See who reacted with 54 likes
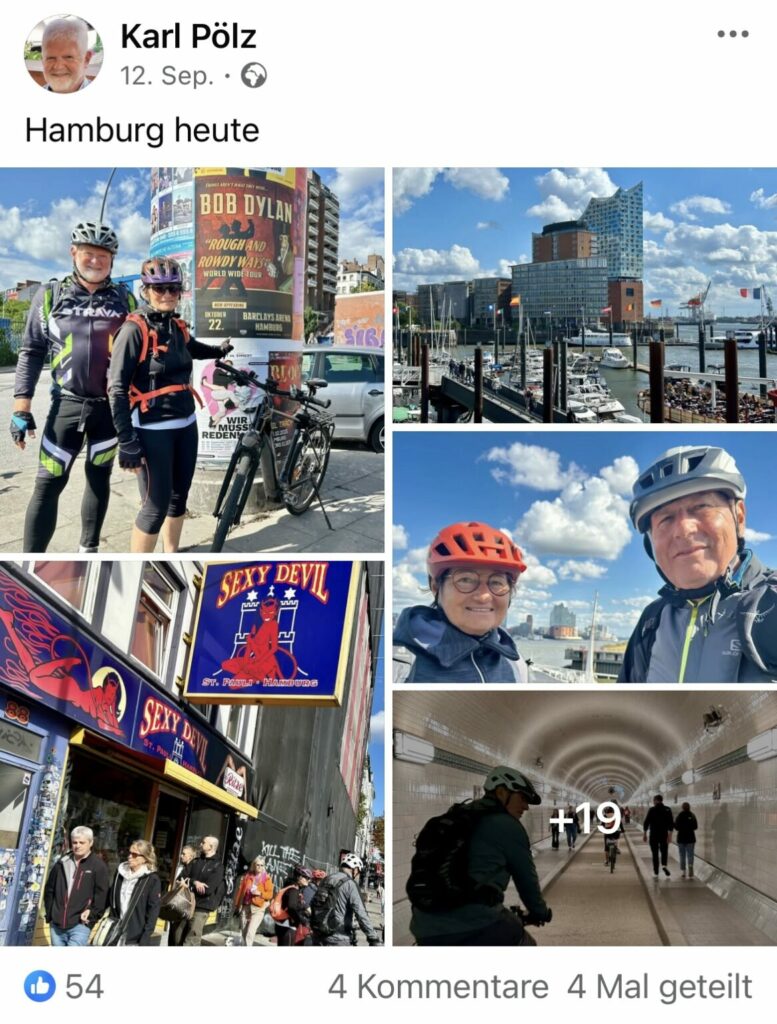The height and width of the screenshot is (1024, 777). 65,987
